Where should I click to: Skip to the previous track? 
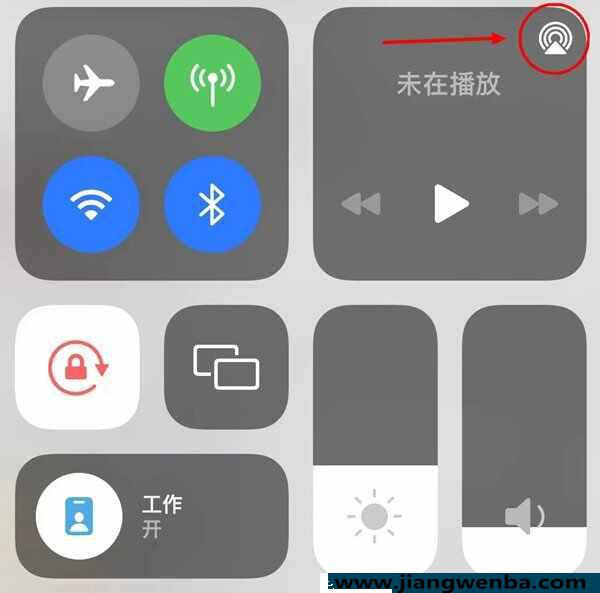361,204
